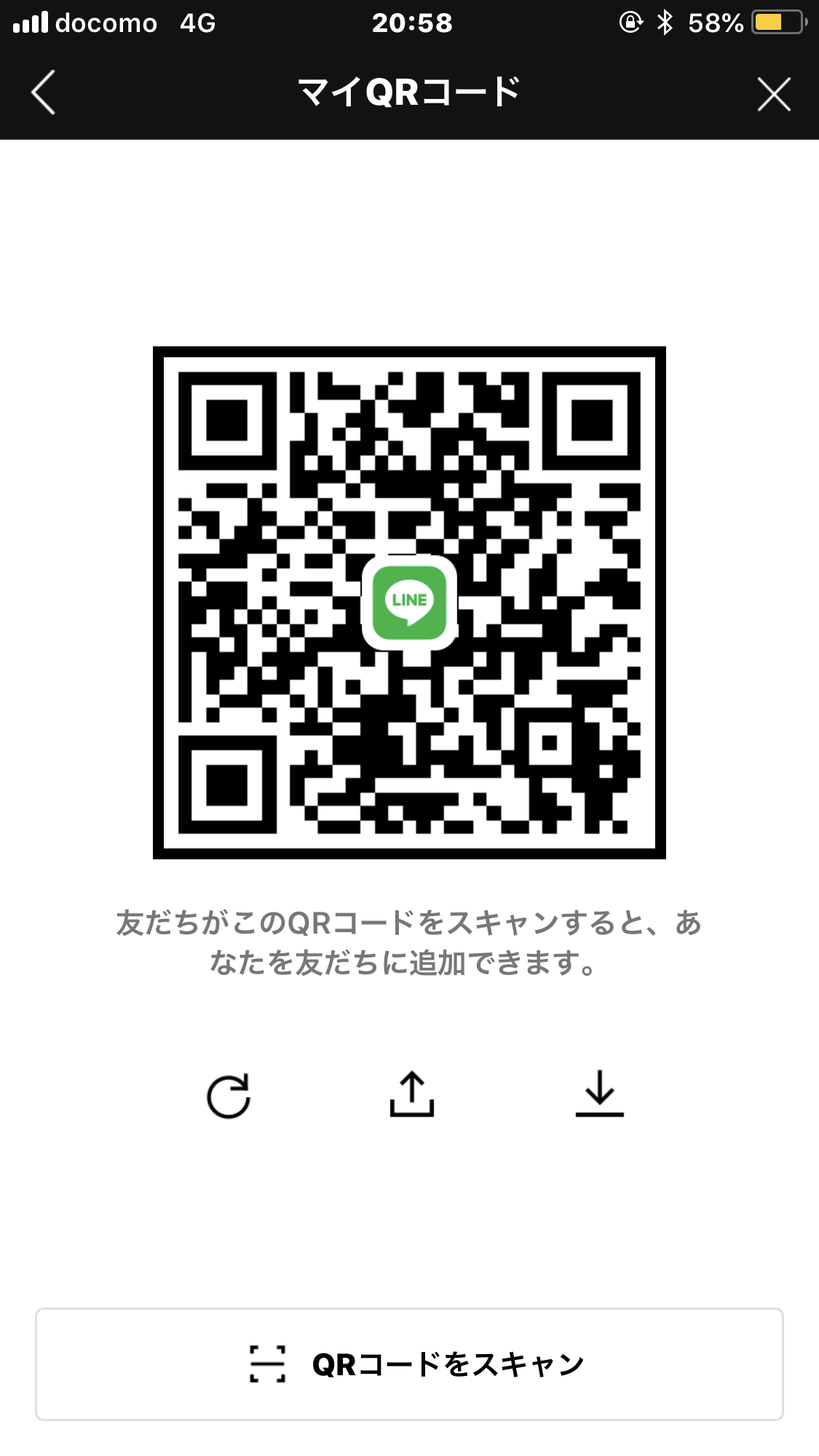Screen dimensions: 819x1456
Task: Share the QR code
Action: point(411,1094)
